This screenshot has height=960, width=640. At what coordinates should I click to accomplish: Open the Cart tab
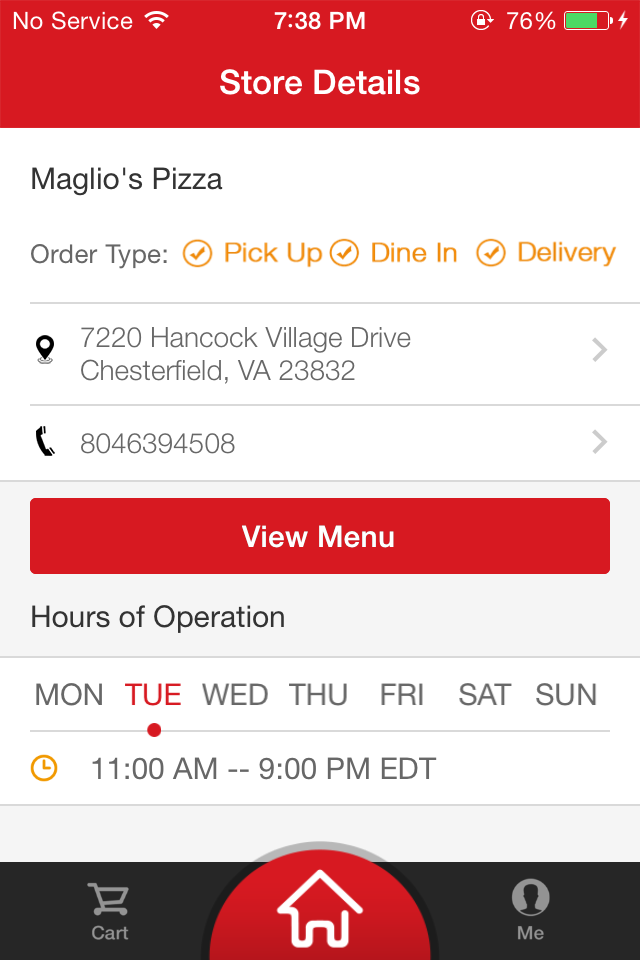pos(109,911)
